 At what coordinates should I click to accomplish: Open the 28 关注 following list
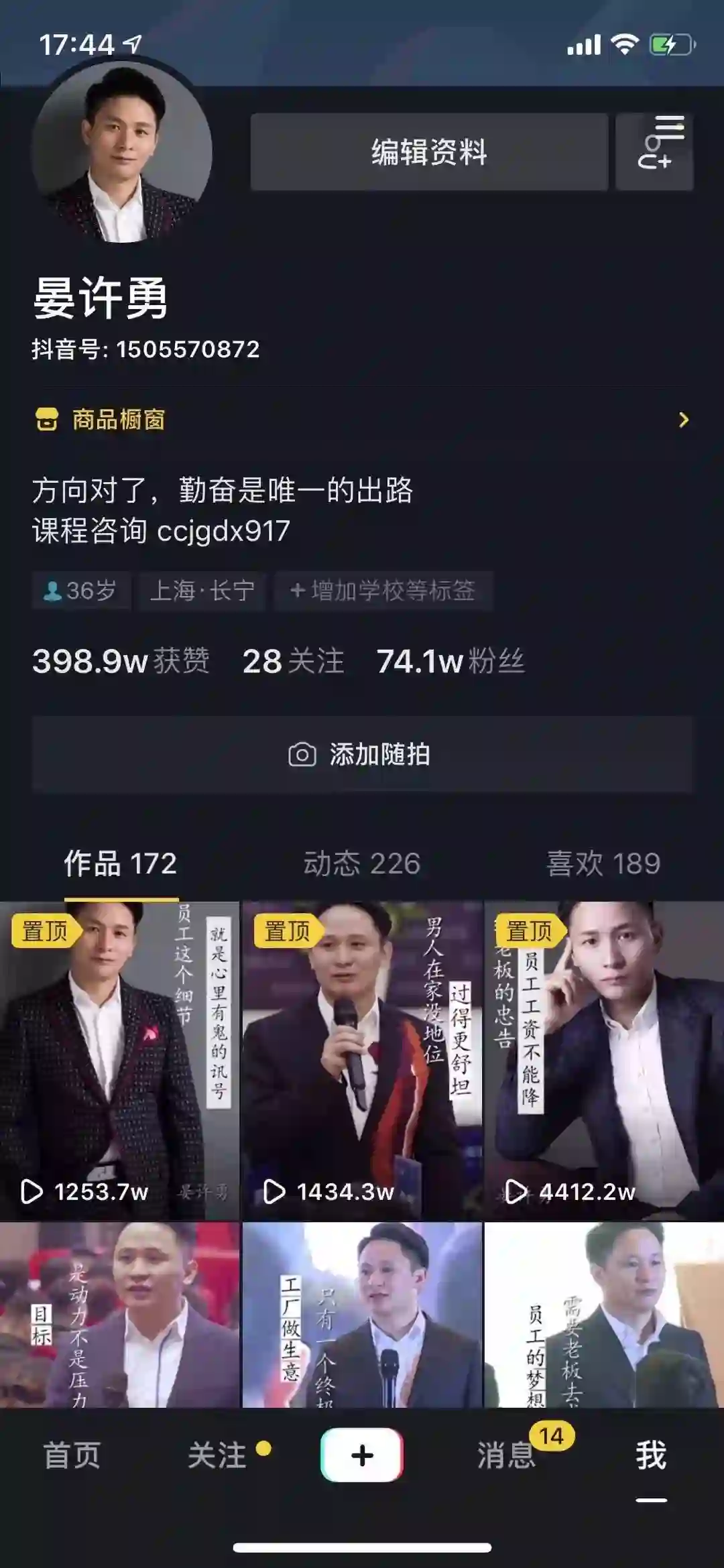point(293,661)
